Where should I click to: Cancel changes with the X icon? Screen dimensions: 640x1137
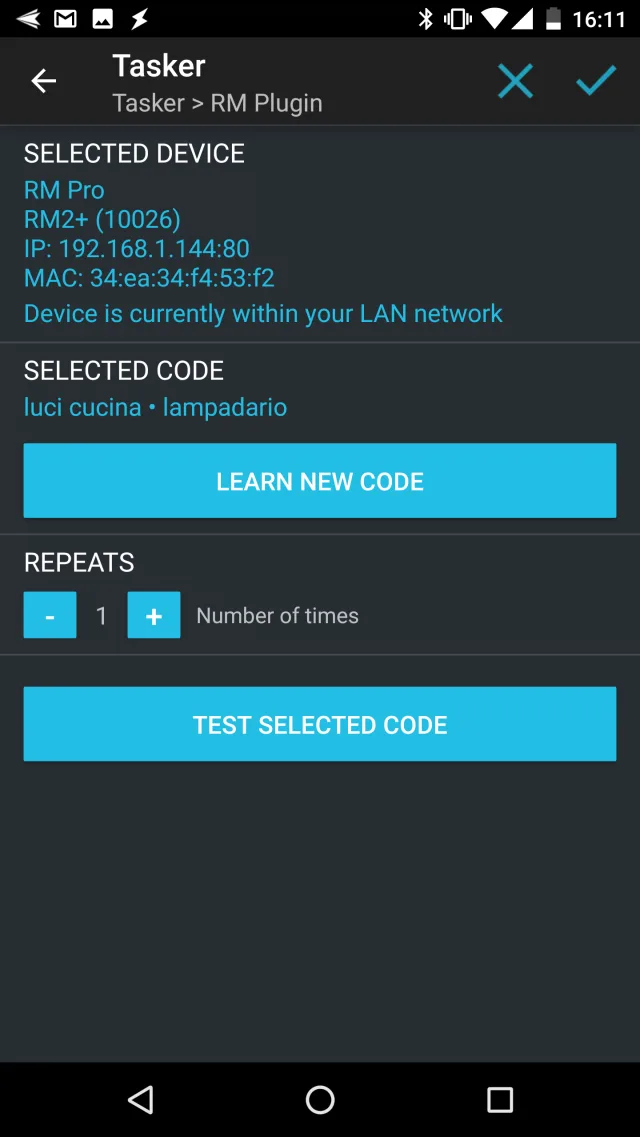(515, 81)
